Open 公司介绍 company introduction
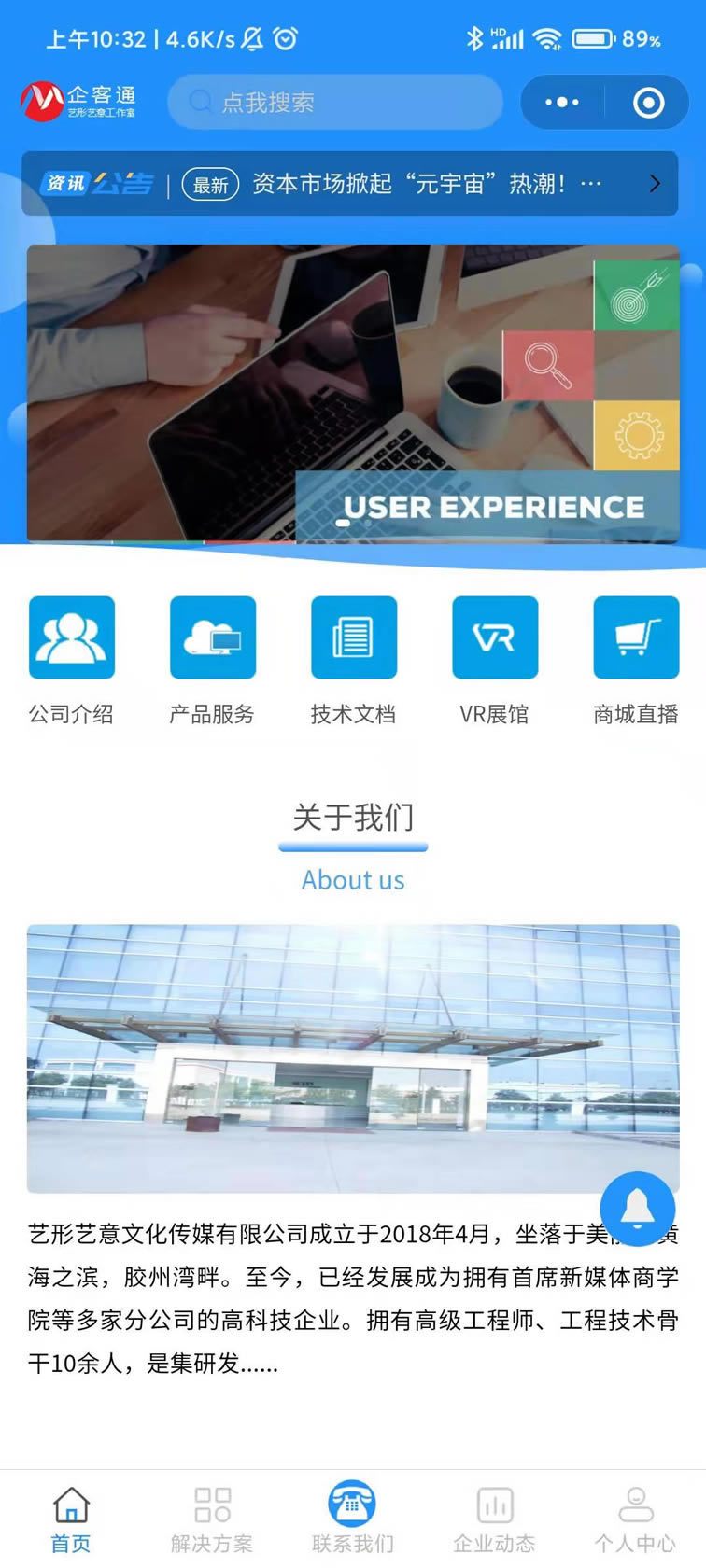The height and width of the screenshot is (1568, 706). pyautogui.click(x=72, y=659)
